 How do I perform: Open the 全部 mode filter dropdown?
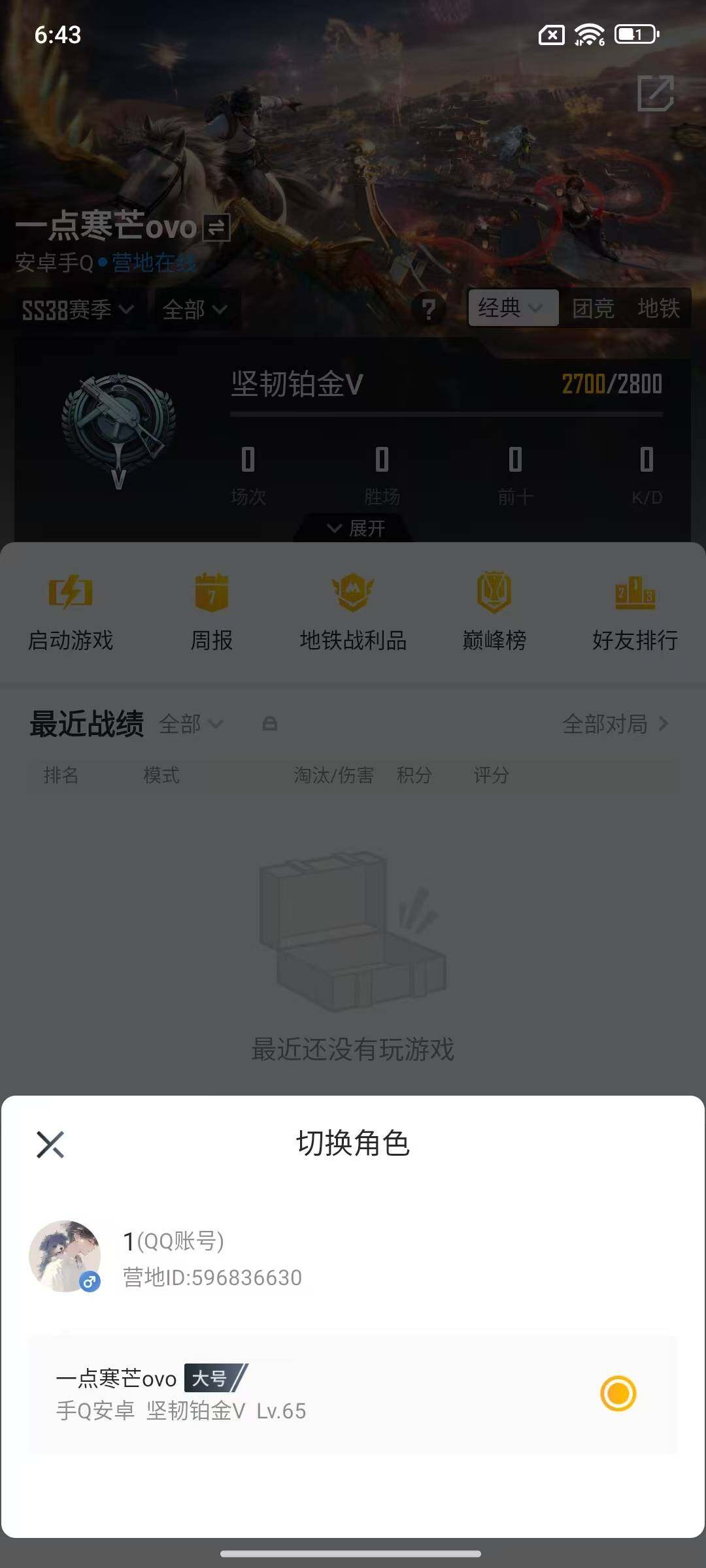[195, 310]
